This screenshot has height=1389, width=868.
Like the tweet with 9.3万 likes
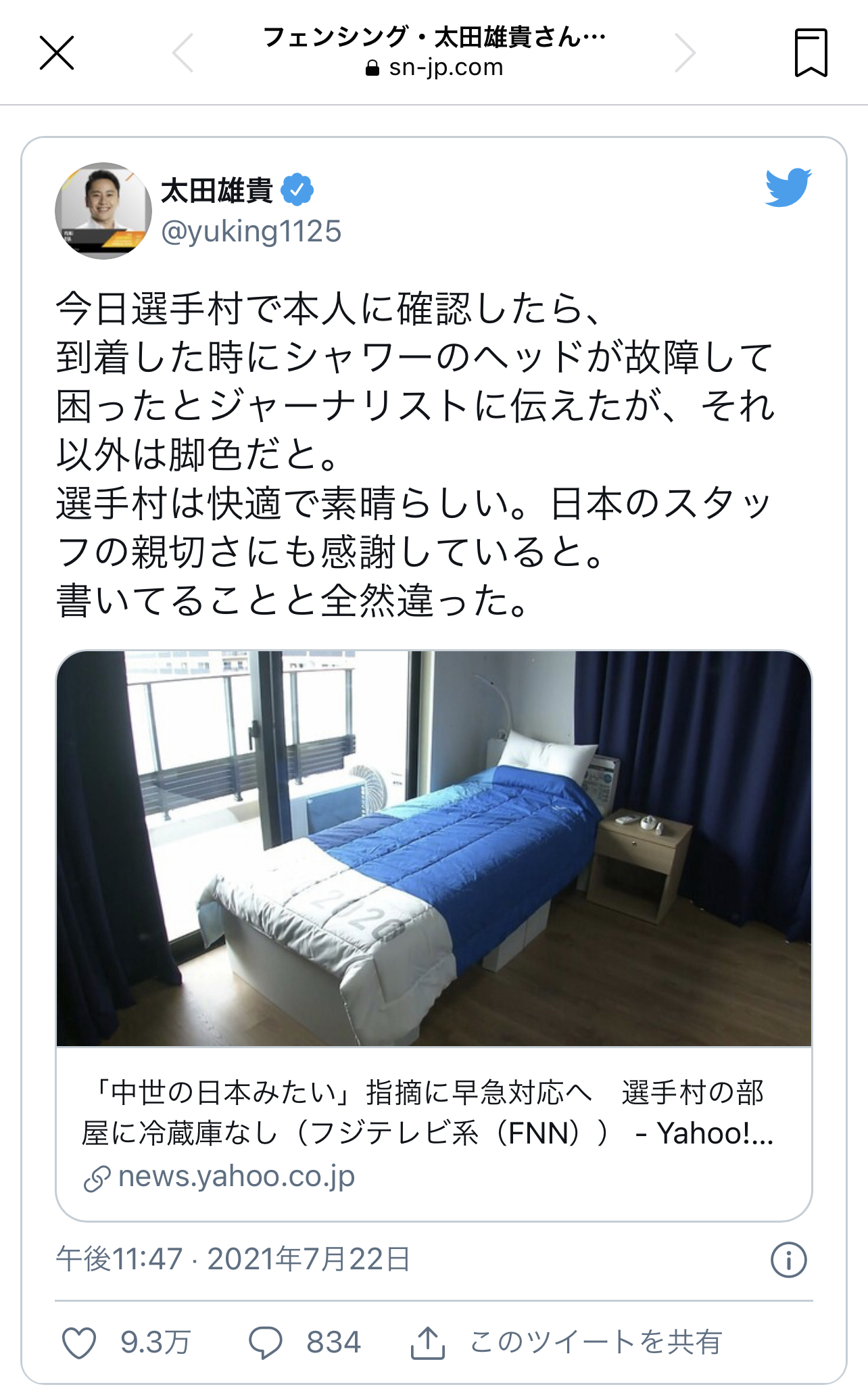point(80,1342)
